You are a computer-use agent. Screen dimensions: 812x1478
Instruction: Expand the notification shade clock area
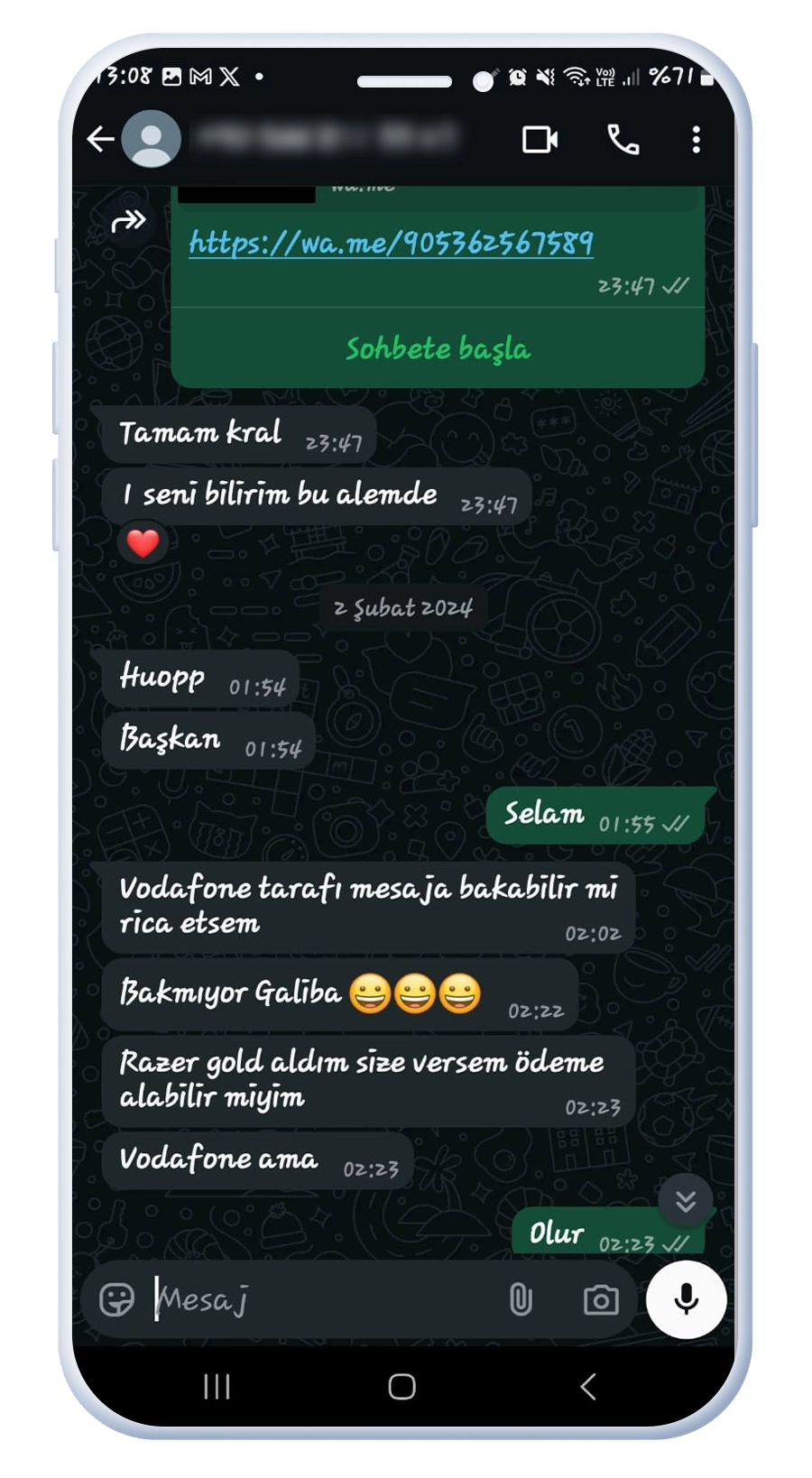[x=117, y=79]
